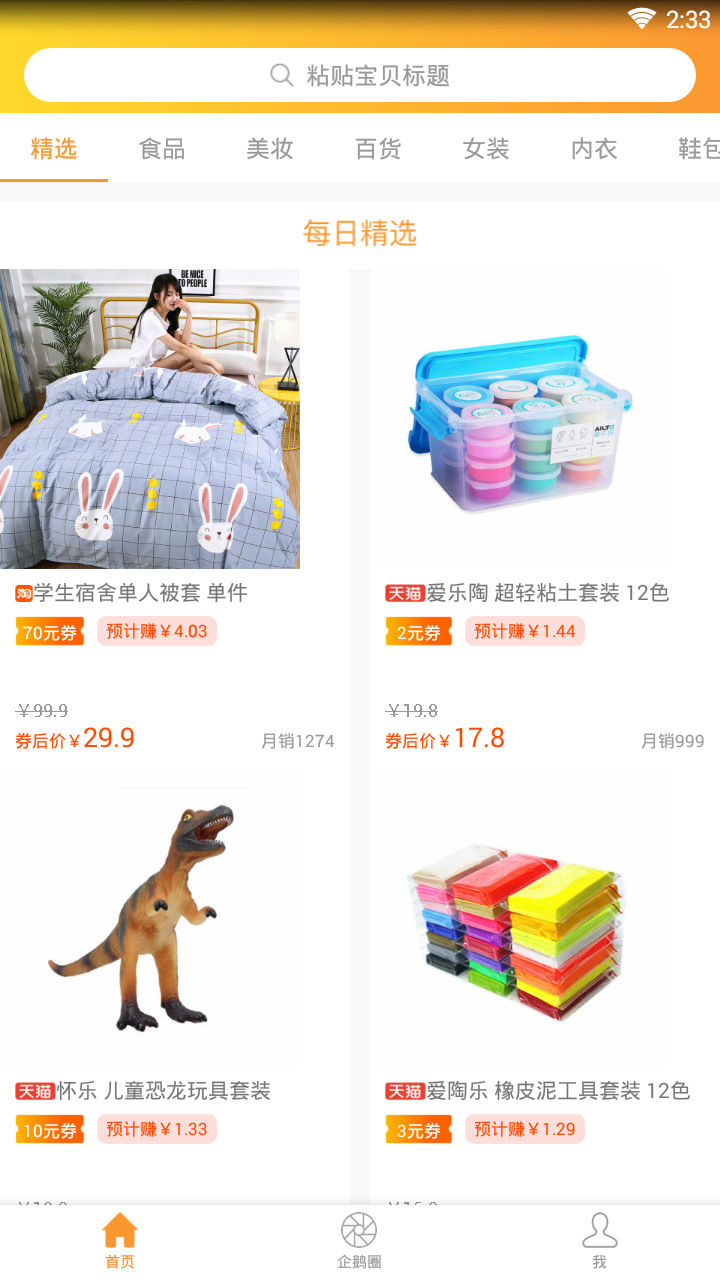Open the bunny bed cover product image
This screenshot has width=720, height=1280.
[x=150, y=418]
